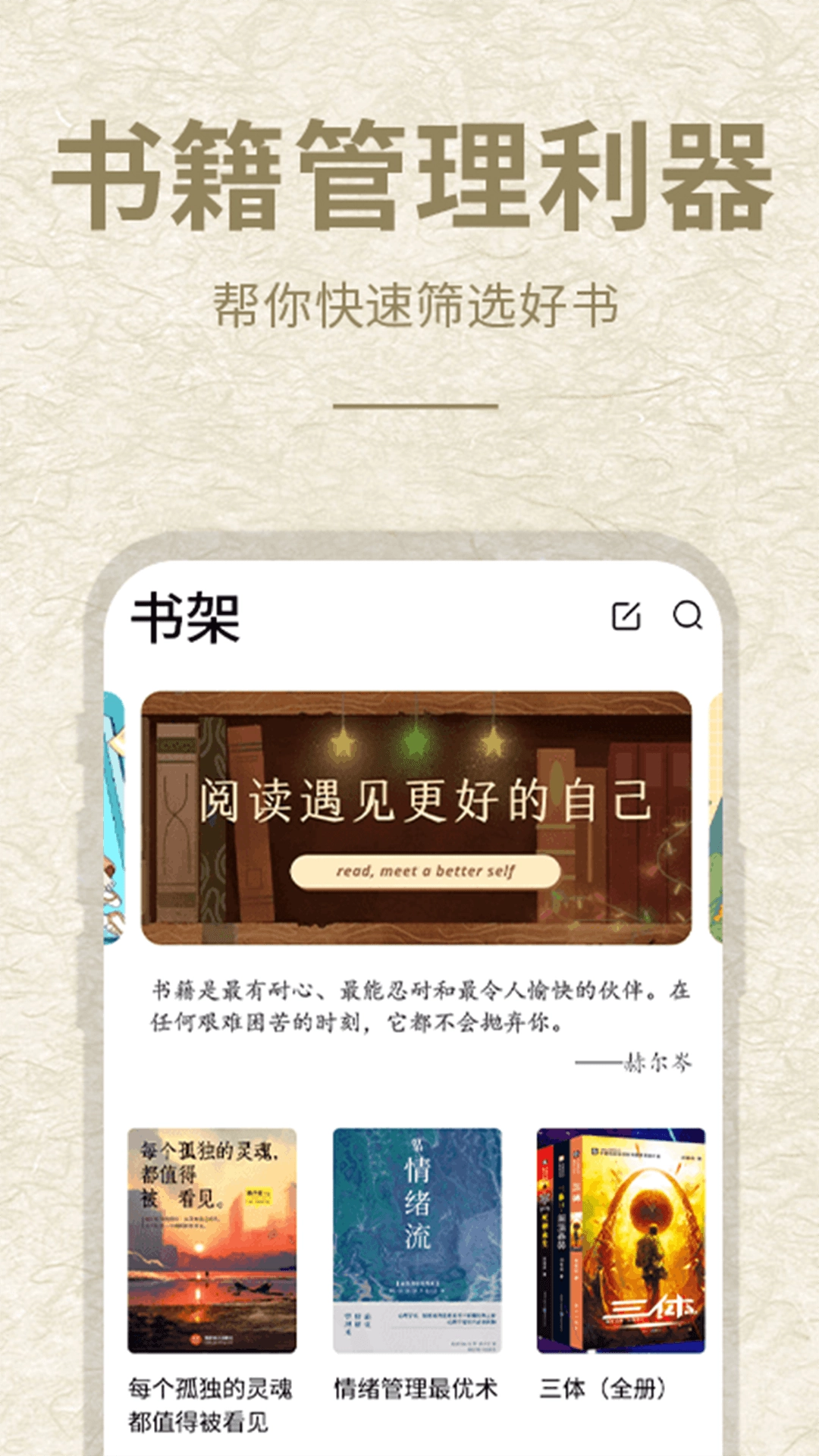Click the 阅读遇见更好的自己 banner
Screen dimensions: 819x1456
tap(421, 811)
